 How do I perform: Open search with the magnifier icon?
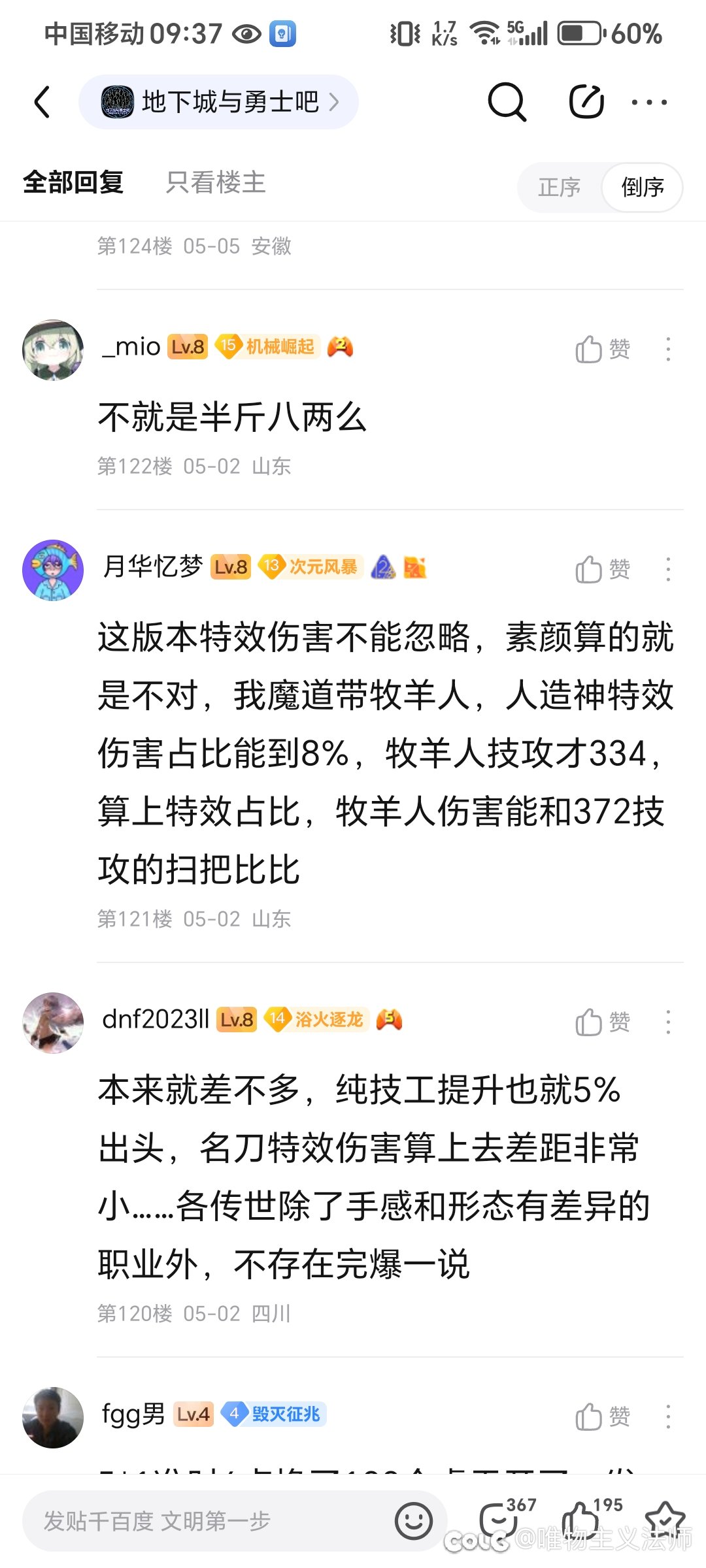tap(507, 102)
